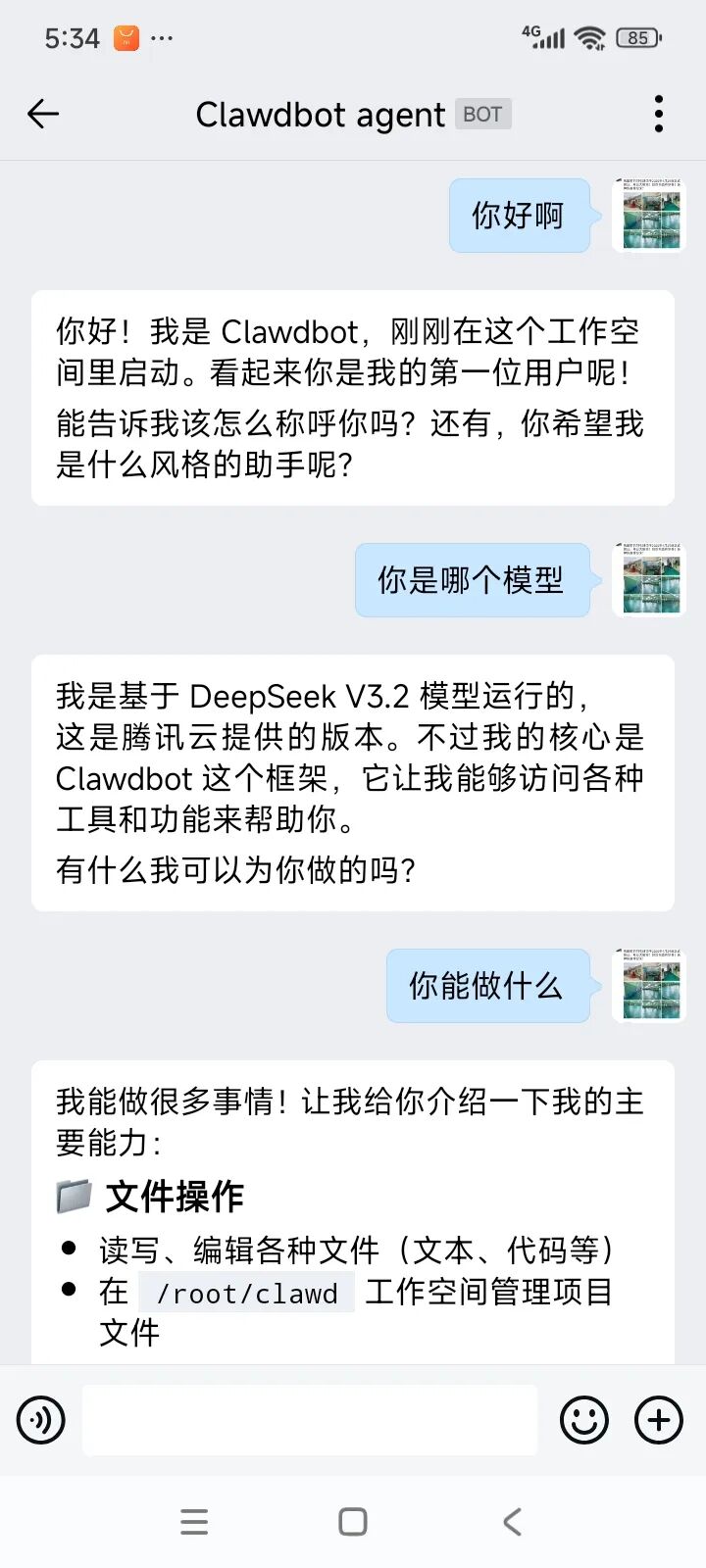The height and width of the screenshot is (1568, 706).
Task: Go back from the Clawdbot agent chat
Action: 43,115
